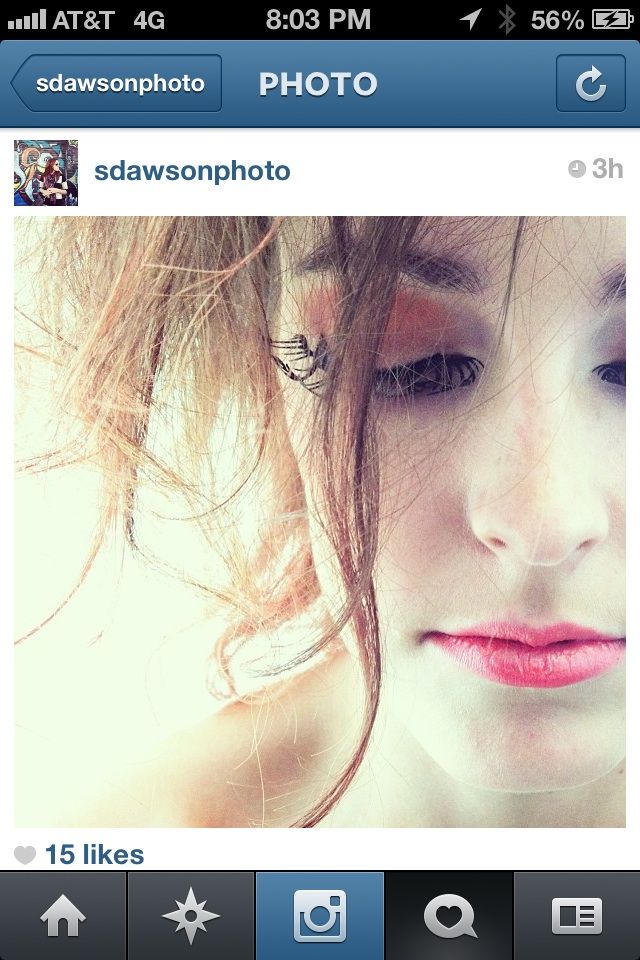Go back to sdawsonphoto profile
640x960 pixels.
[117, 84]
